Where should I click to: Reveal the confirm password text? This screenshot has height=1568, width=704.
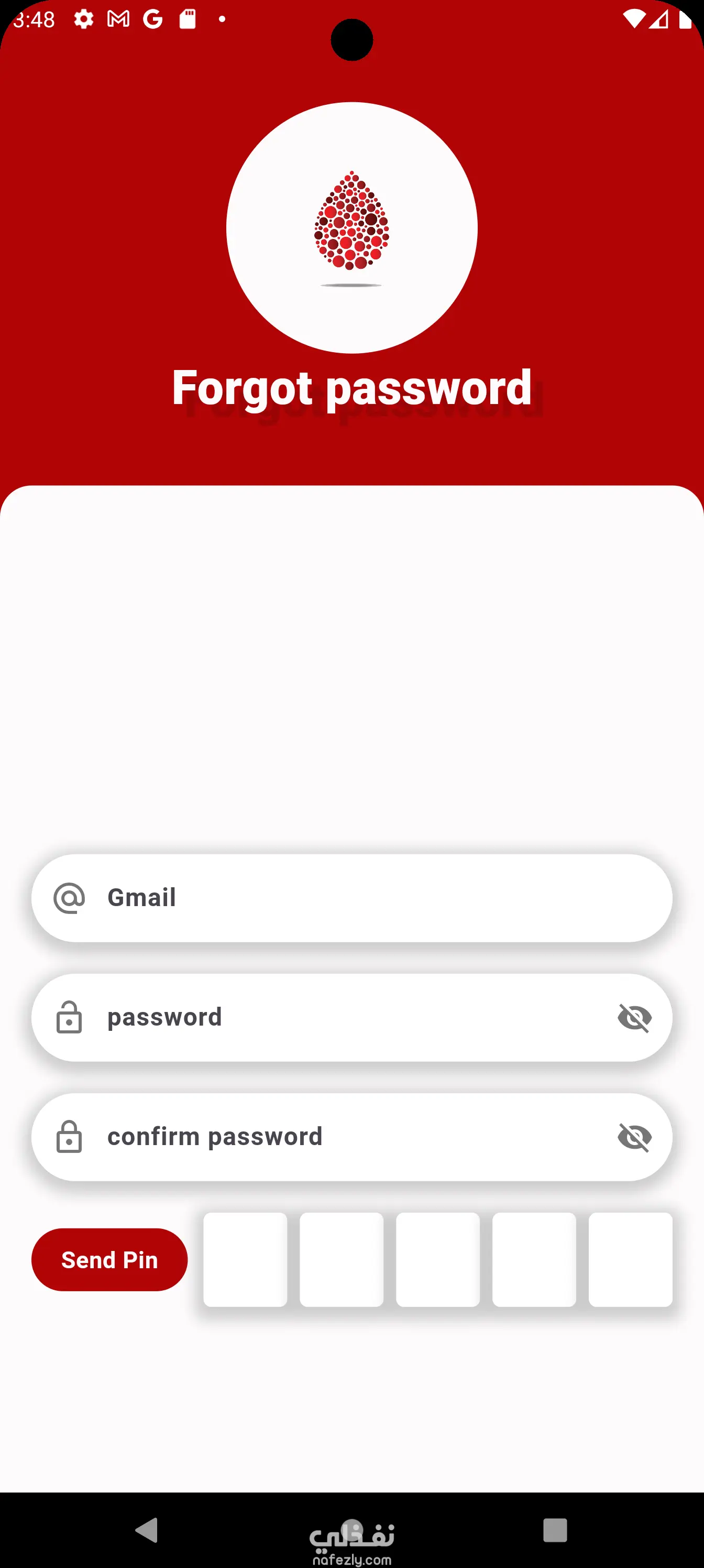coord(635,1137)
